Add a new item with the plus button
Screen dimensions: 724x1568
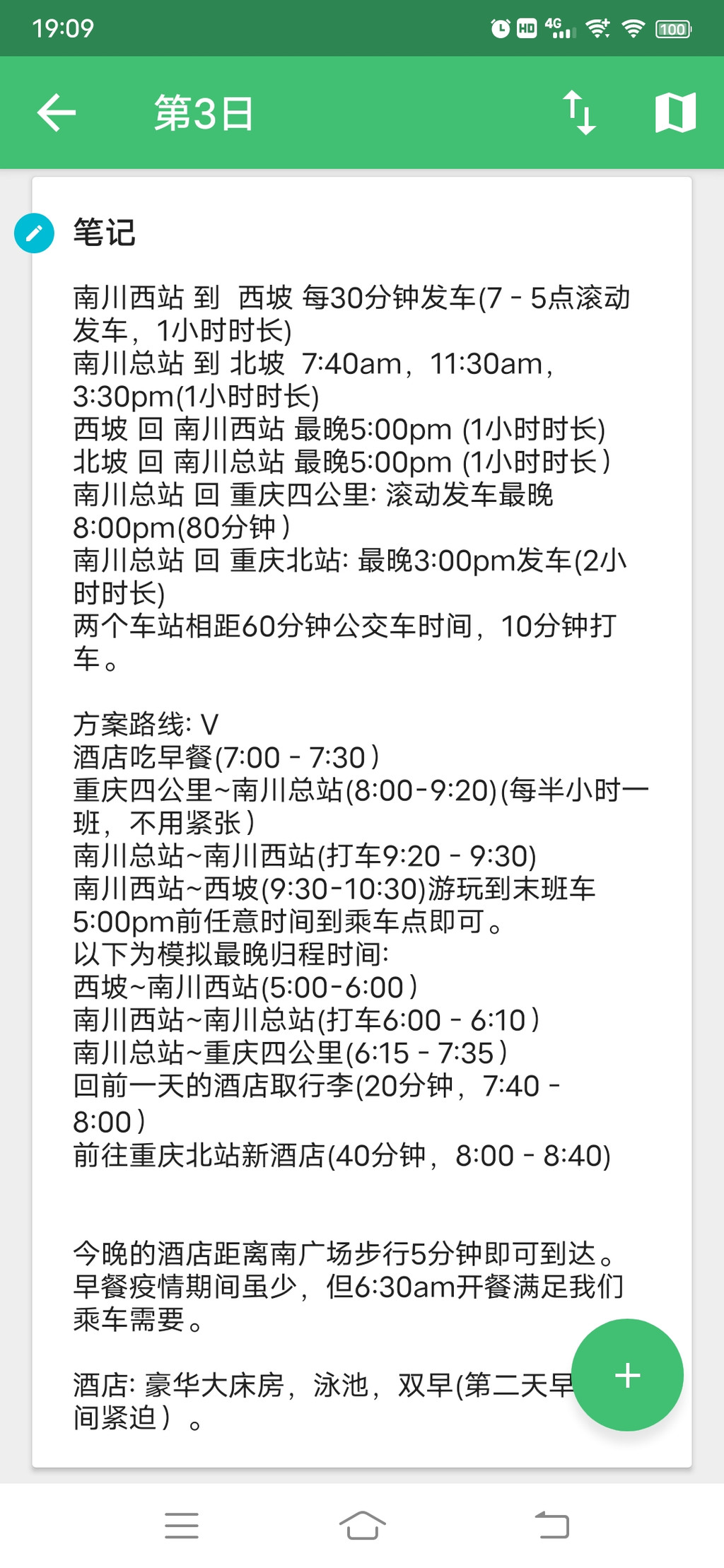tap(627, 1375)
